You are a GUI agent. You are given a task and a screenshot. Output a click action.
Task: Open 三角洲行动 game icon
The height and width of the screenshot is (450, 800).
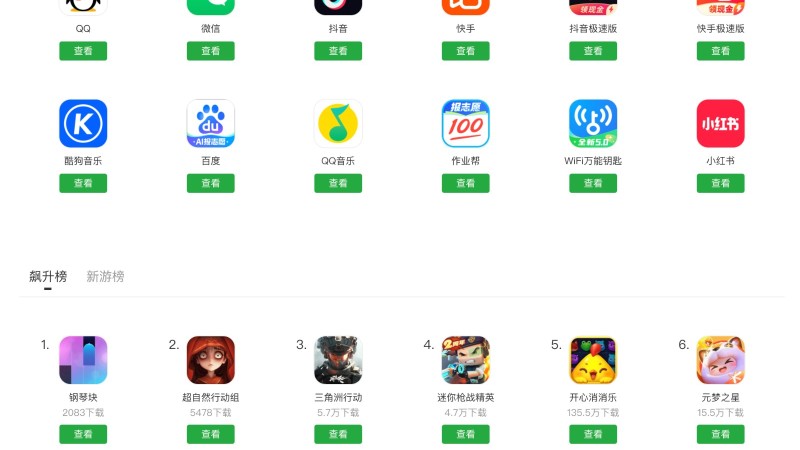338,360
